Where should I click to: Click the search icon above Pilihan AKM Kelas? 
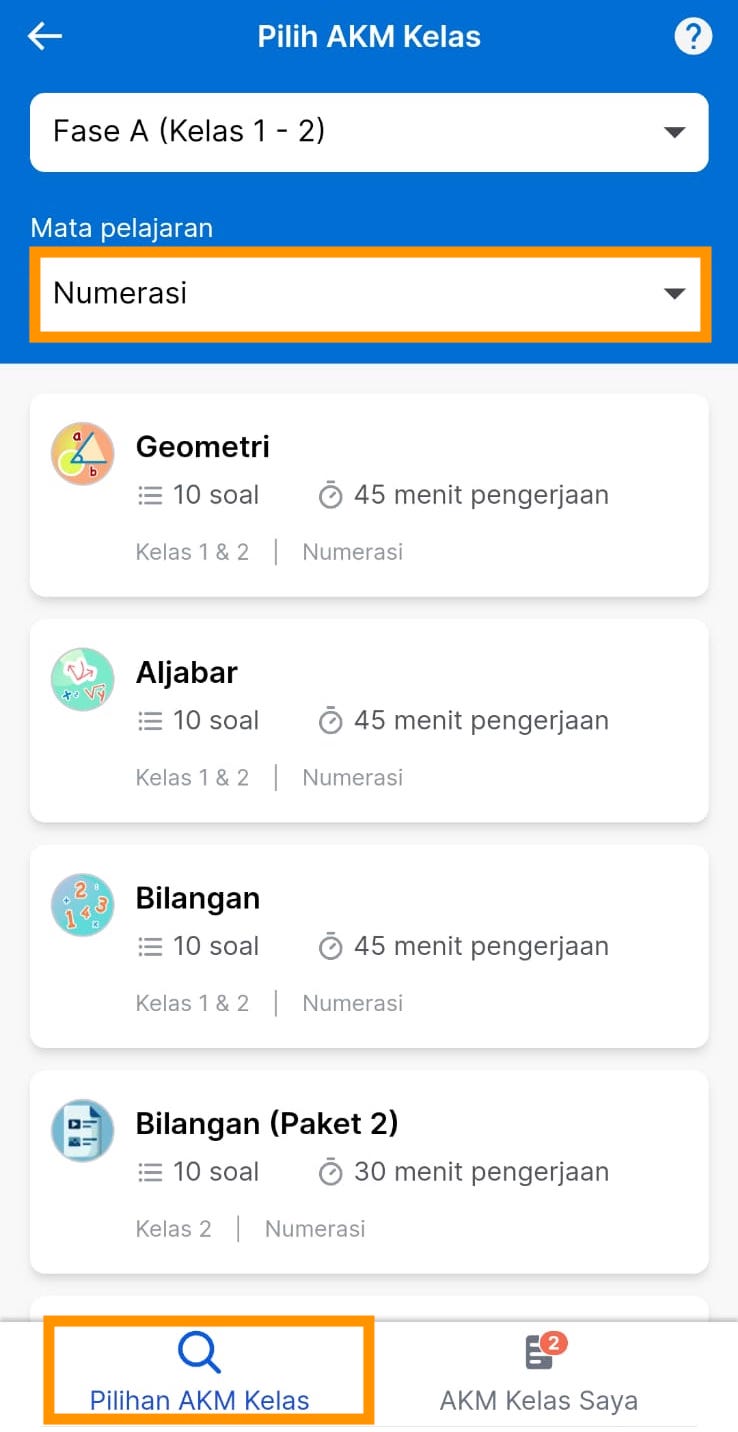[x=199, y=1350]
